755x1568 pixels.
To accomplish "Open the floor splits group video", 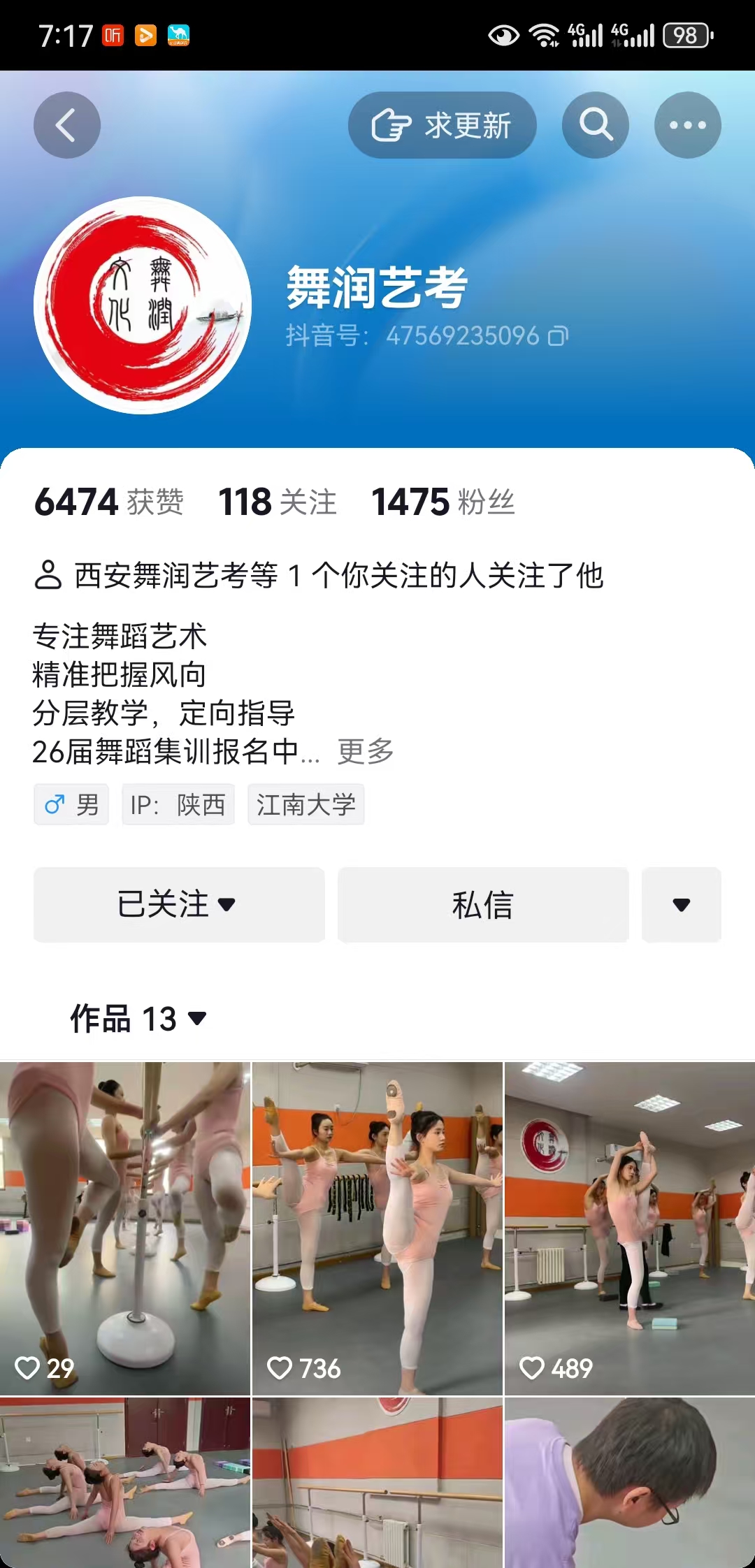I will [125, 1483].
